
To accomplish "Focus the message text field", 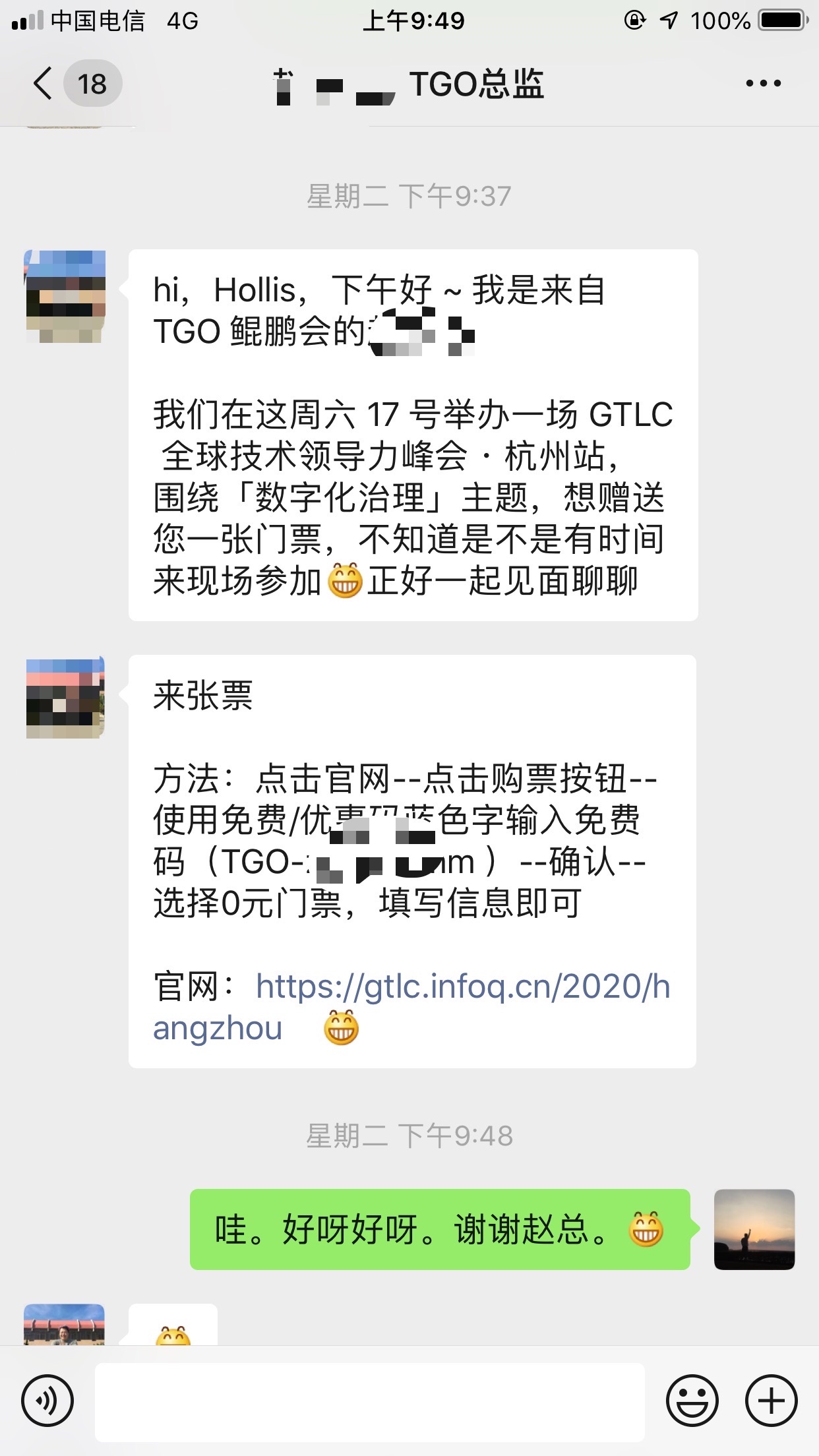I will (x=369, y=1402).
